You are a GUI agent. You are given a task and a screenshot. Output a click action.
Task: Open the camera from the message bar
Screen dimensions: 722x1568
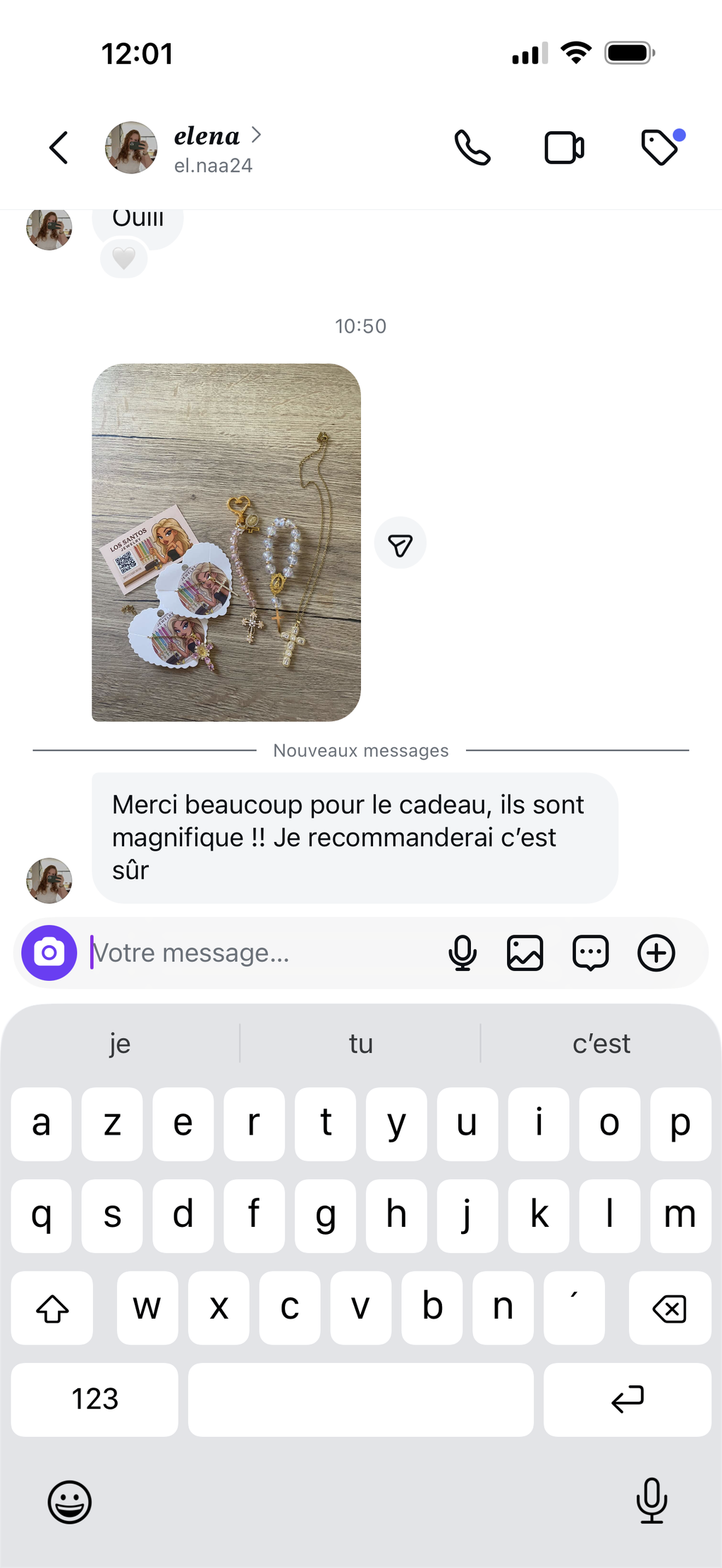49,953
